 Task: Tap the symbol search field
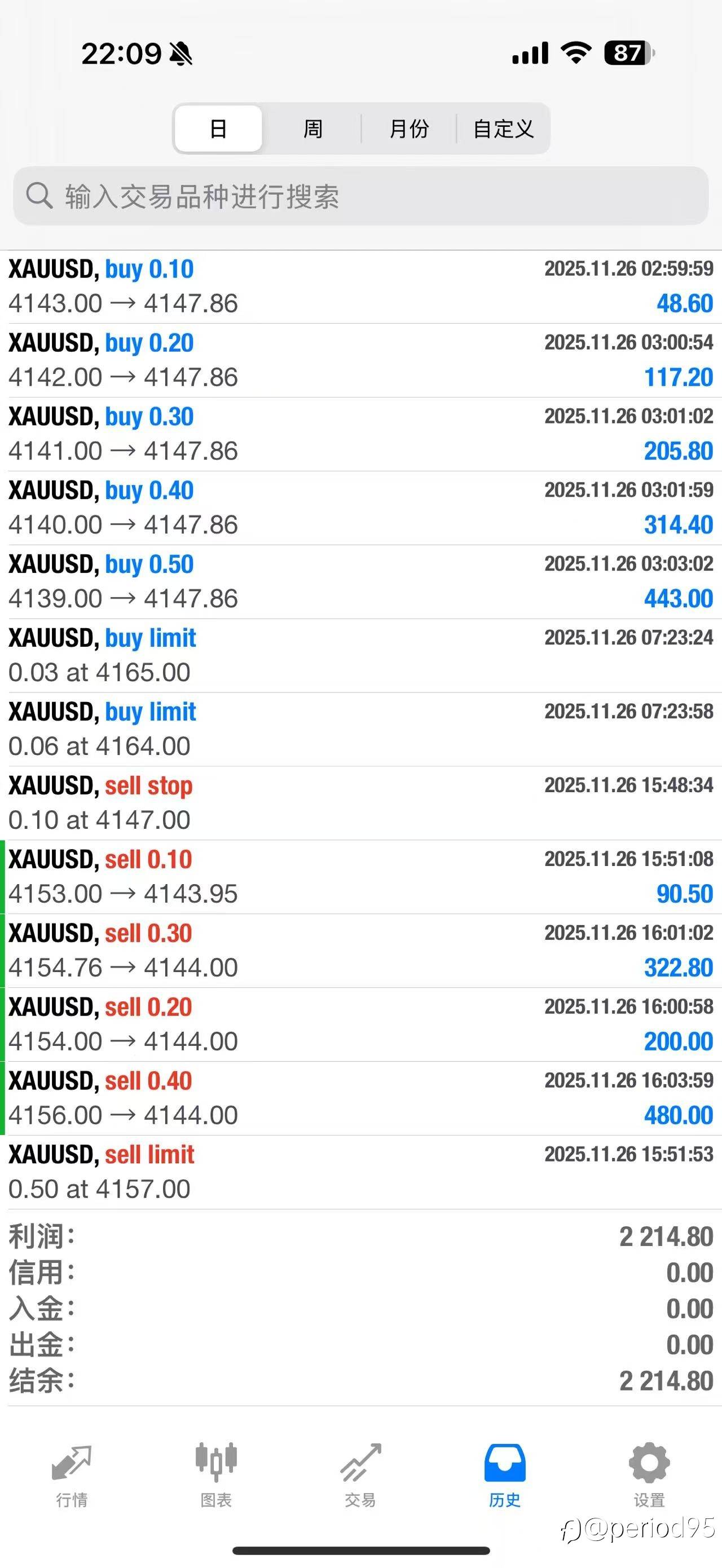361,196
